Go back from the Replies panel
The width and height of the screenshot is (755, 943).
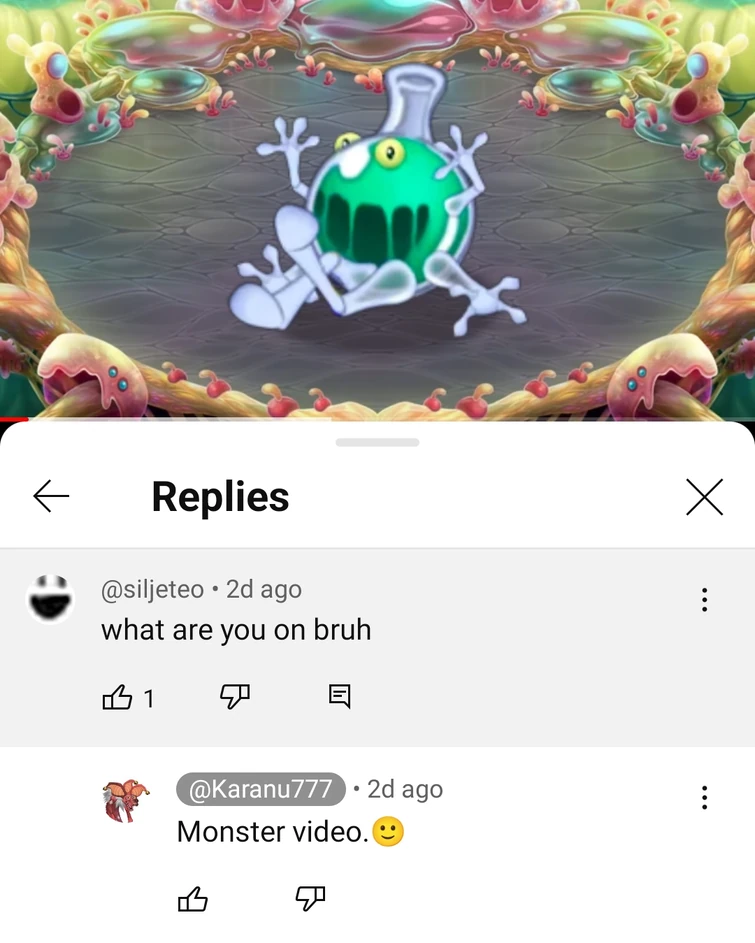pos(51,496)
